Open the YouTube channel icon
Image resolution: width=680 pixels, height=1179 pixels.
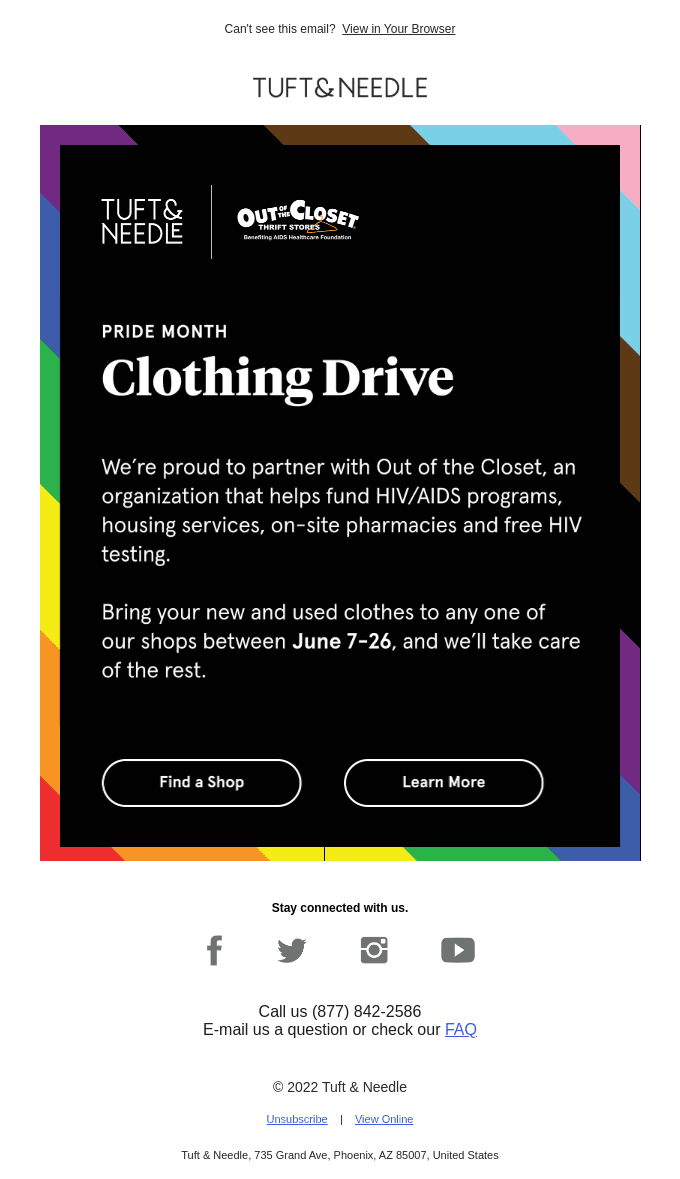coord(458,950)
